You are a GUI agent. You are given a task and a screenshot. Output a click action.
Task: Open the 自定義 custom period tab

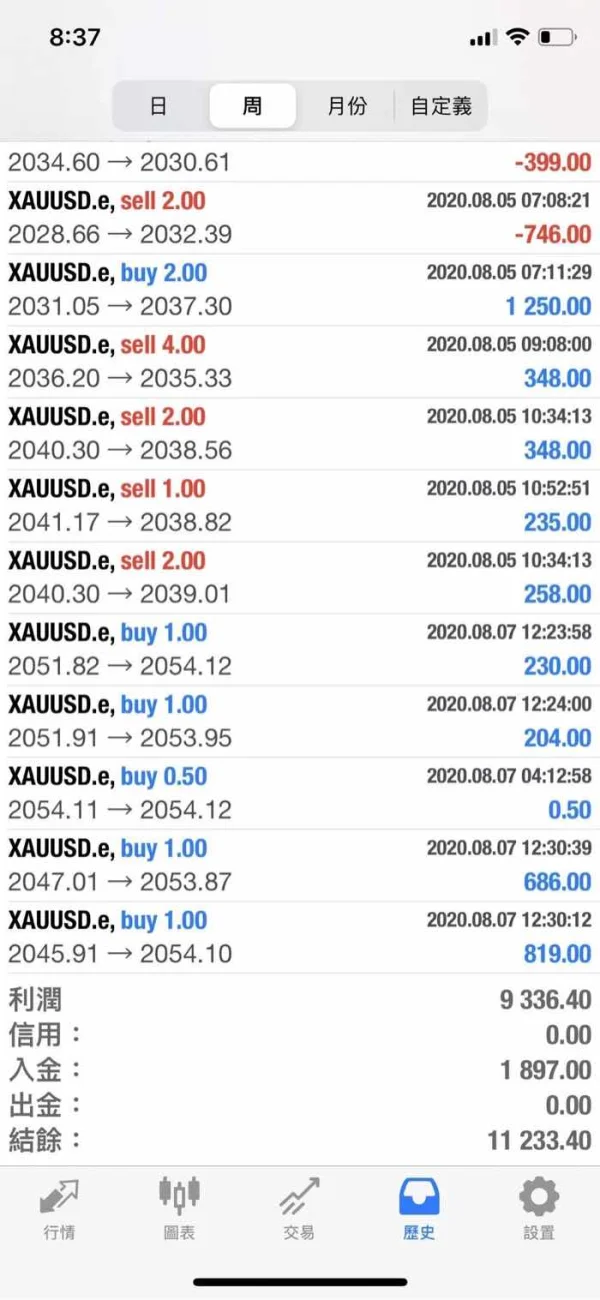(441, 106)
